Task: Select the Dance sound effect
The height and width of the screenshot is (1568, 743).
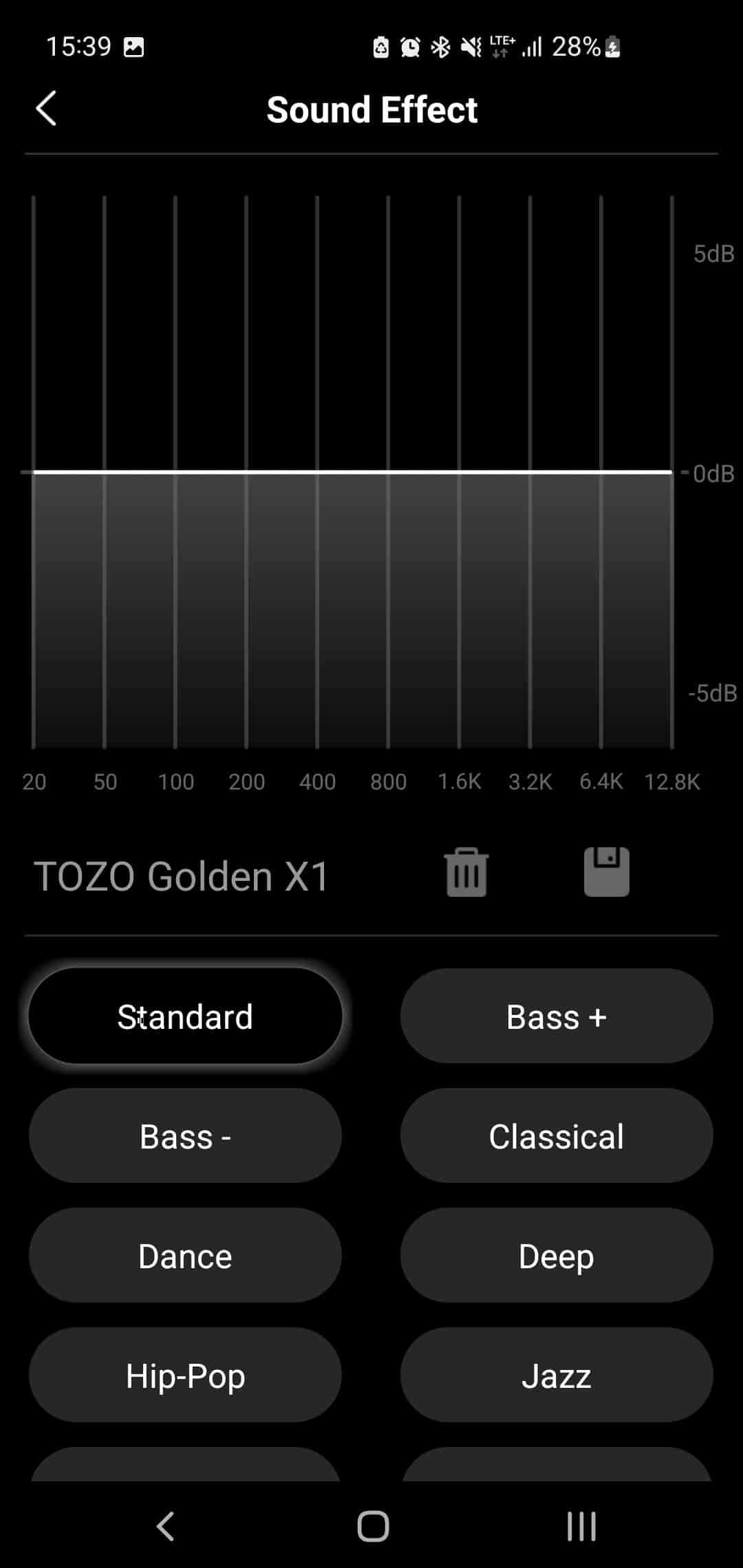Action: pyautogui.click(x=185, y=1256)
